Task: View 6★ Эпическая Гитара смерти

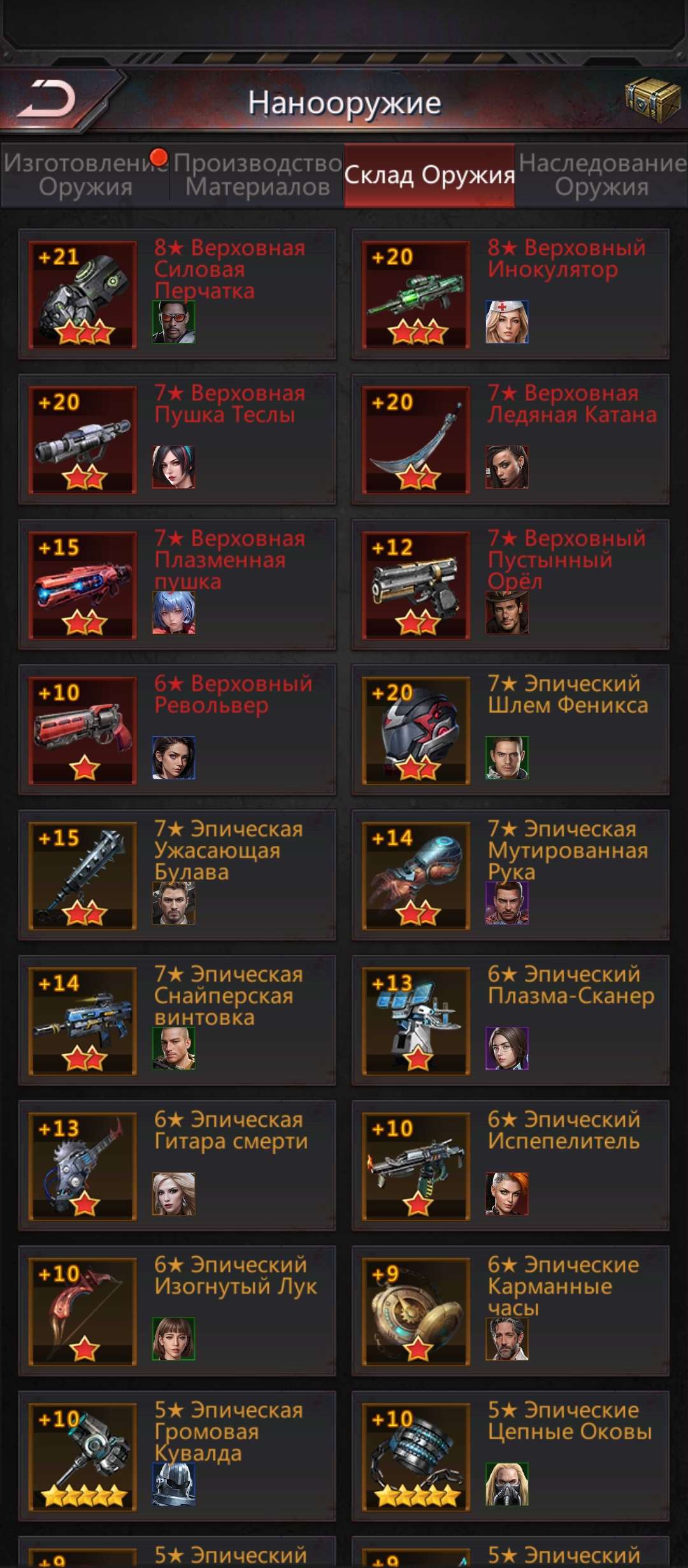Action: 177,1166
